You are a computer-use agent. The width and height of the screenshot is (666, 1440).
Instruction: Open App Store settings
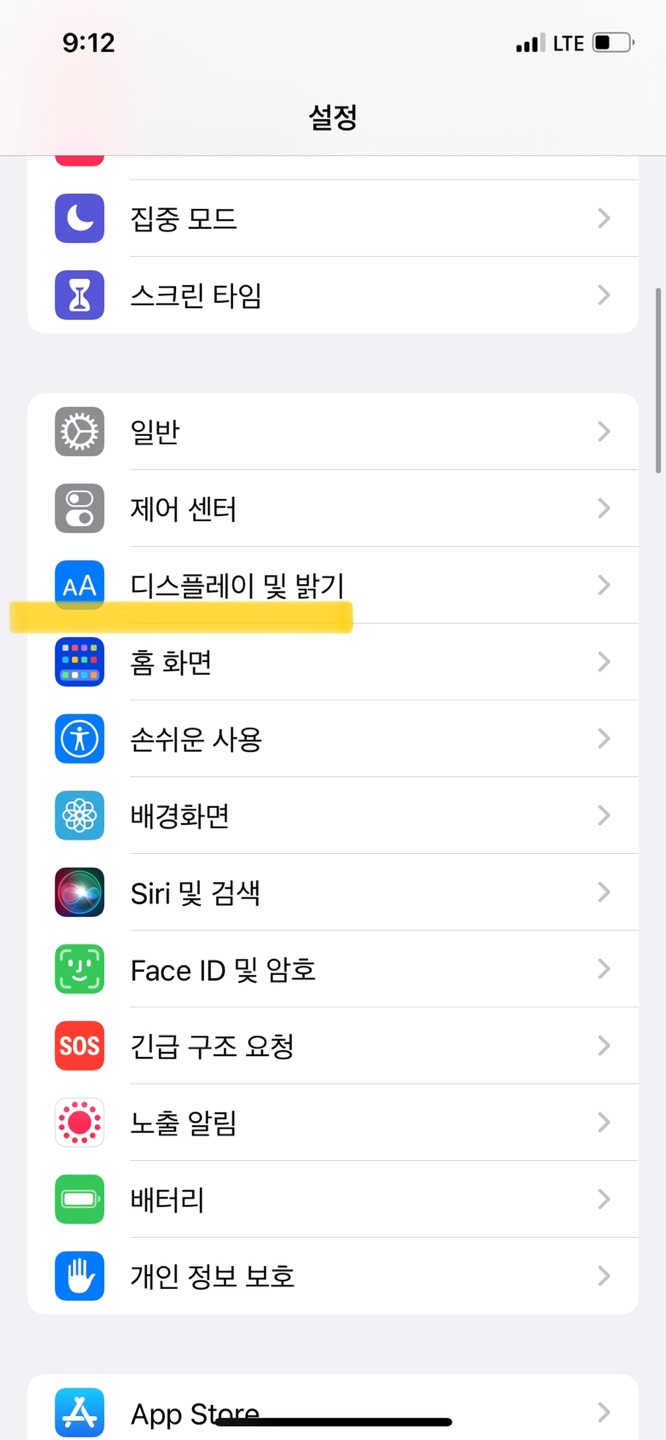click(333, 1410)
